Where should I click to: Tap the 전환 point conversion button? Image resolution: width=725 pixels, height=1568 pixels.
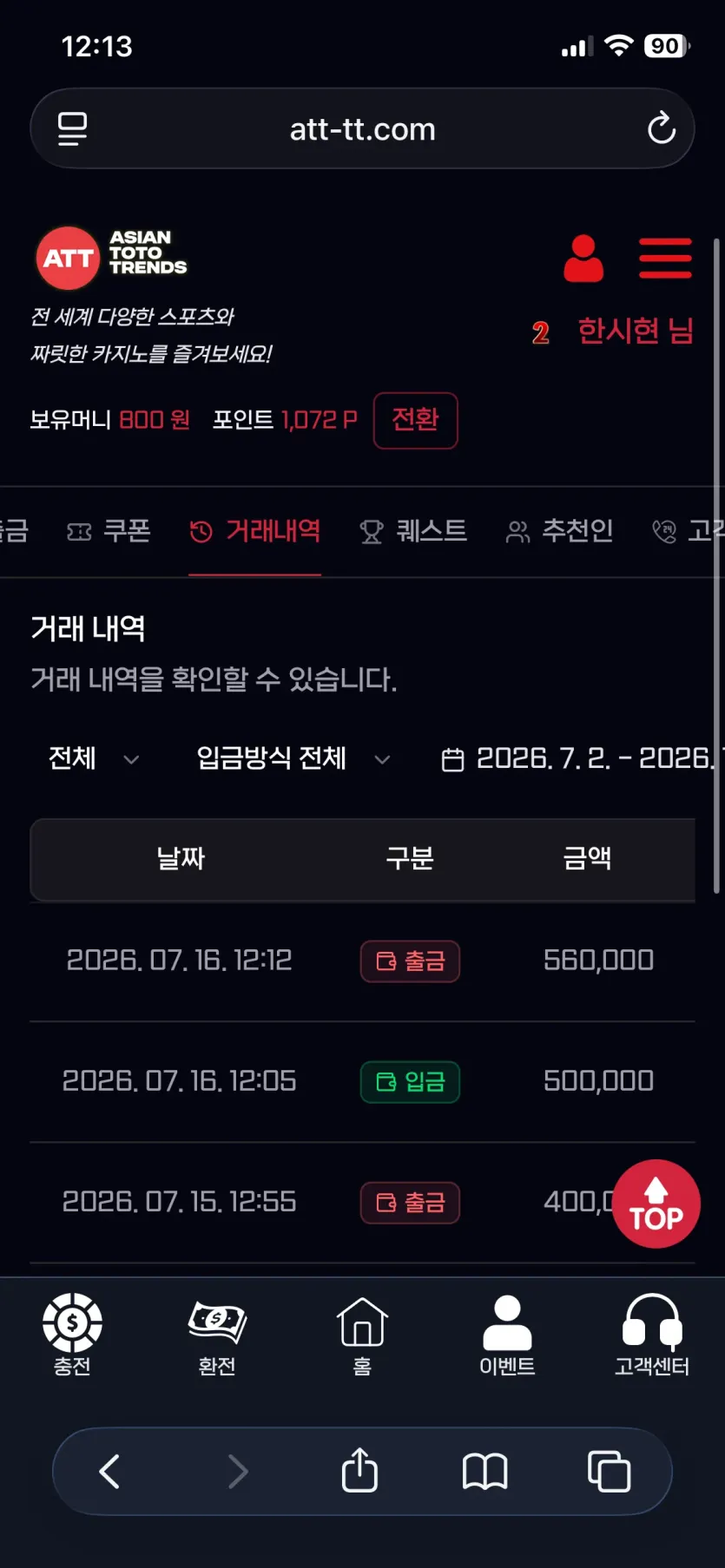pyautogui.click(x=415, y=420)
